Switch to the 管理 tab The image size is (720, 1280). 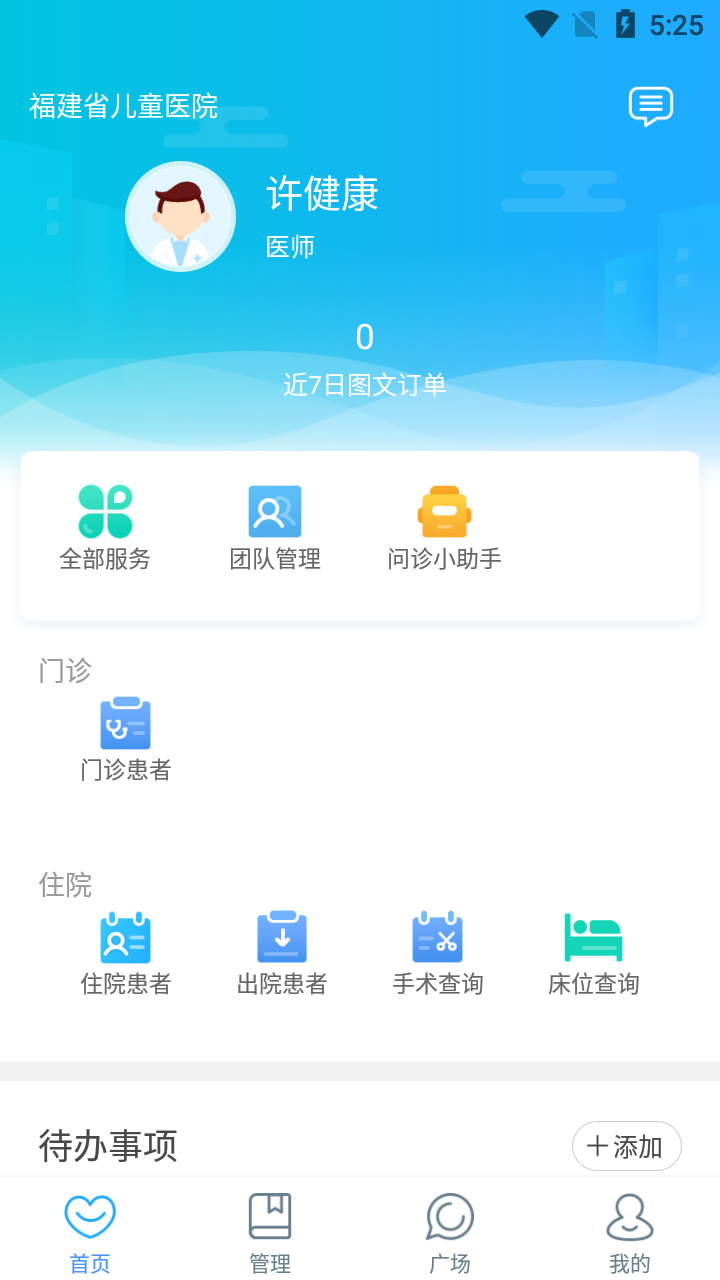270,1233
